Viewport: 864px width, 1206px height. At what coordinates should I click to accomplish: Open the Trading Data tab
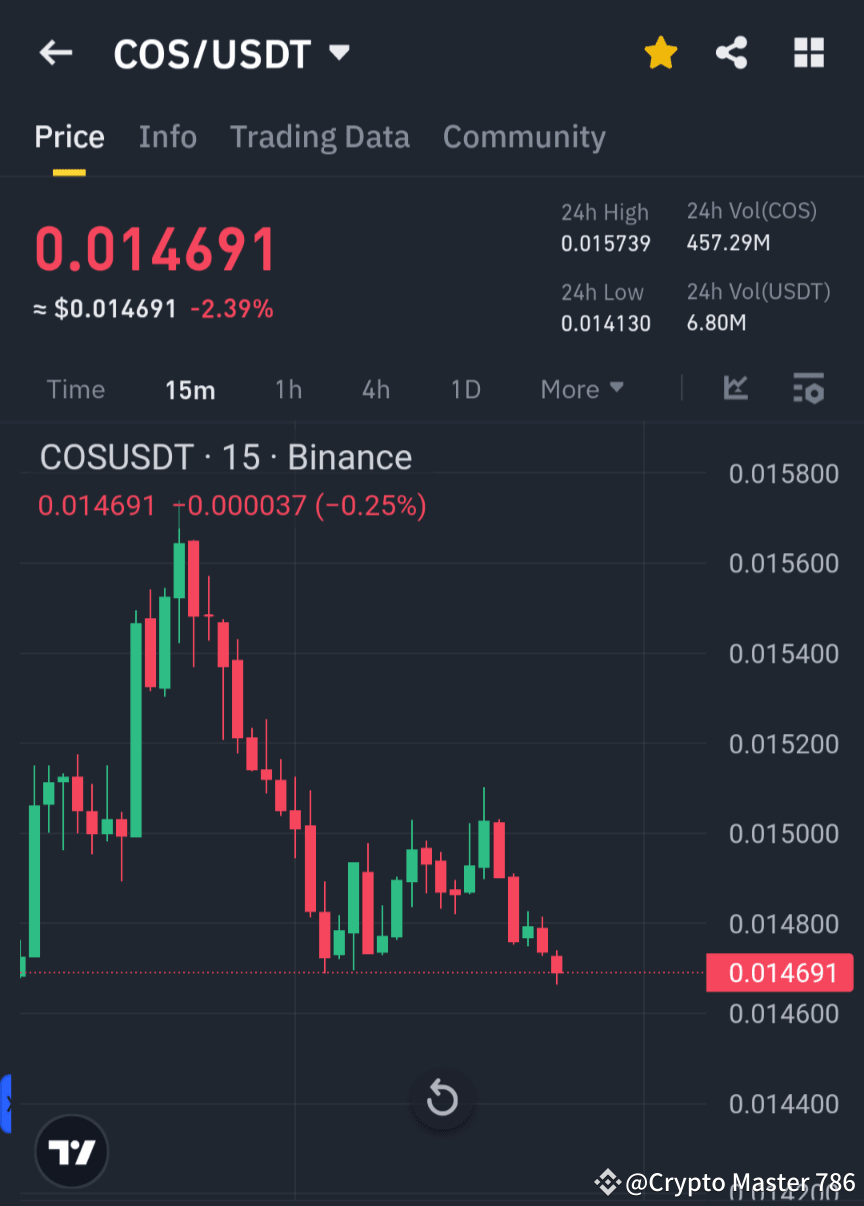tap(319, 137)
